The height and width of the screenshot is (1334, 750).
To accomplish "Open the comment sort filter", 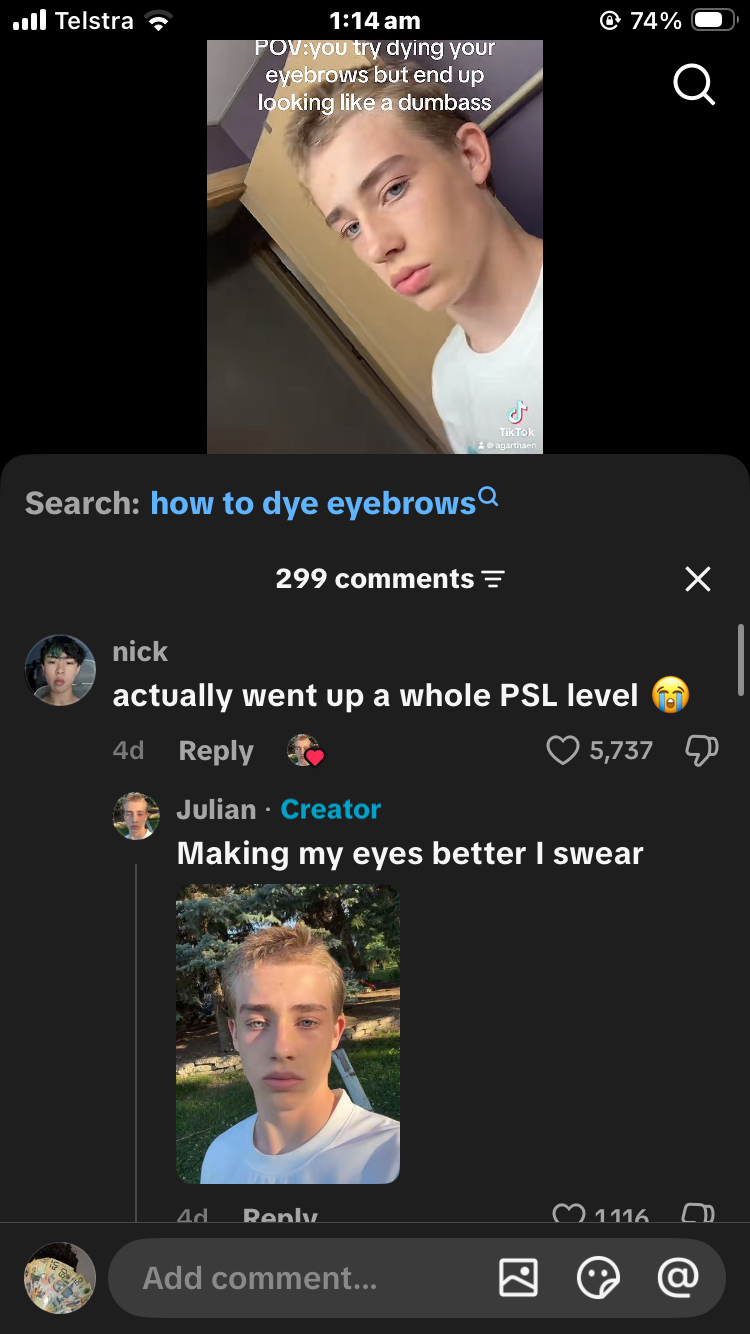I will click(493, 579).
